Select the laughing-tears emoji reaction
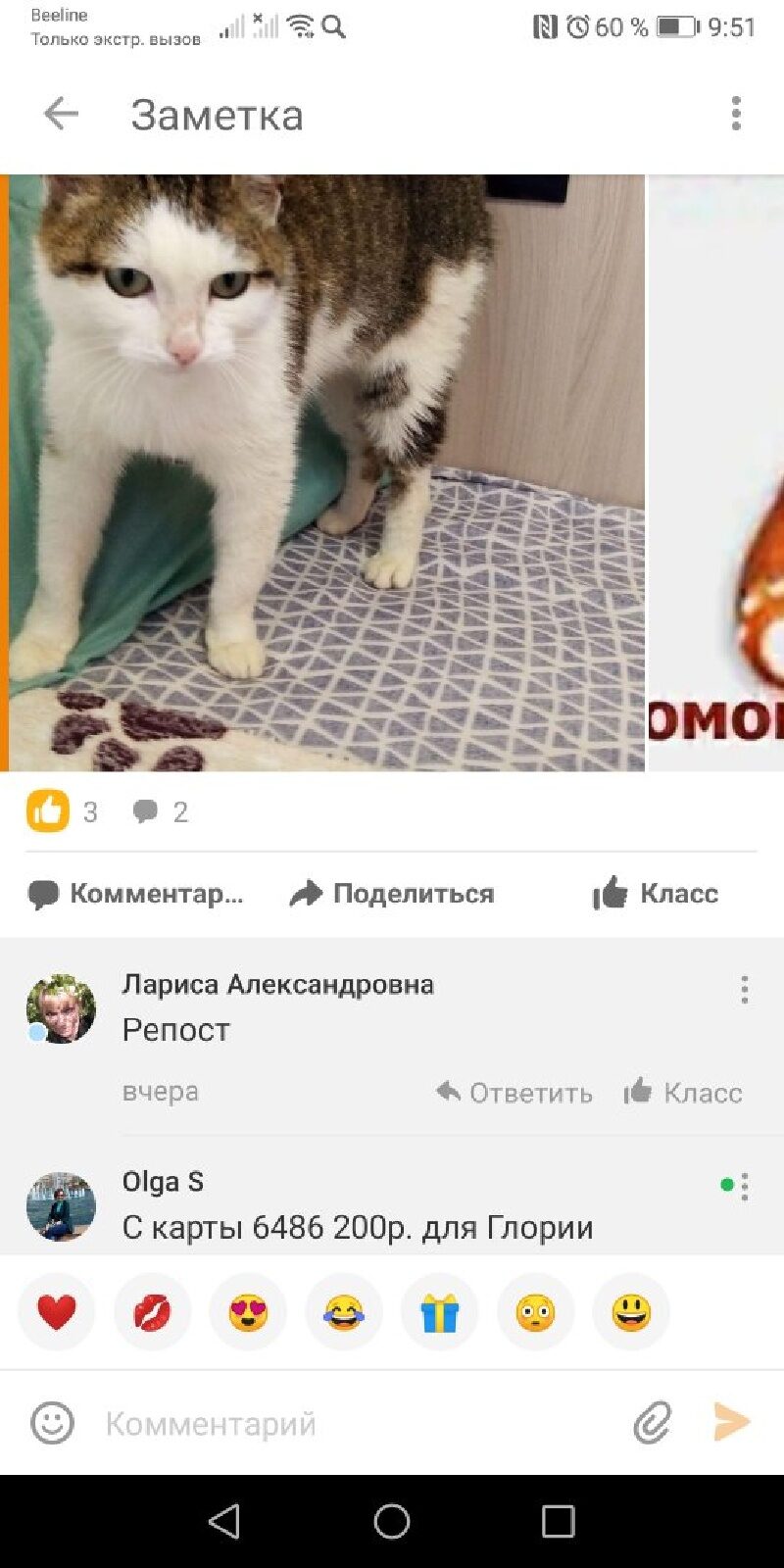This screenshot has height=1568, width=784. tap(344, 1311)
